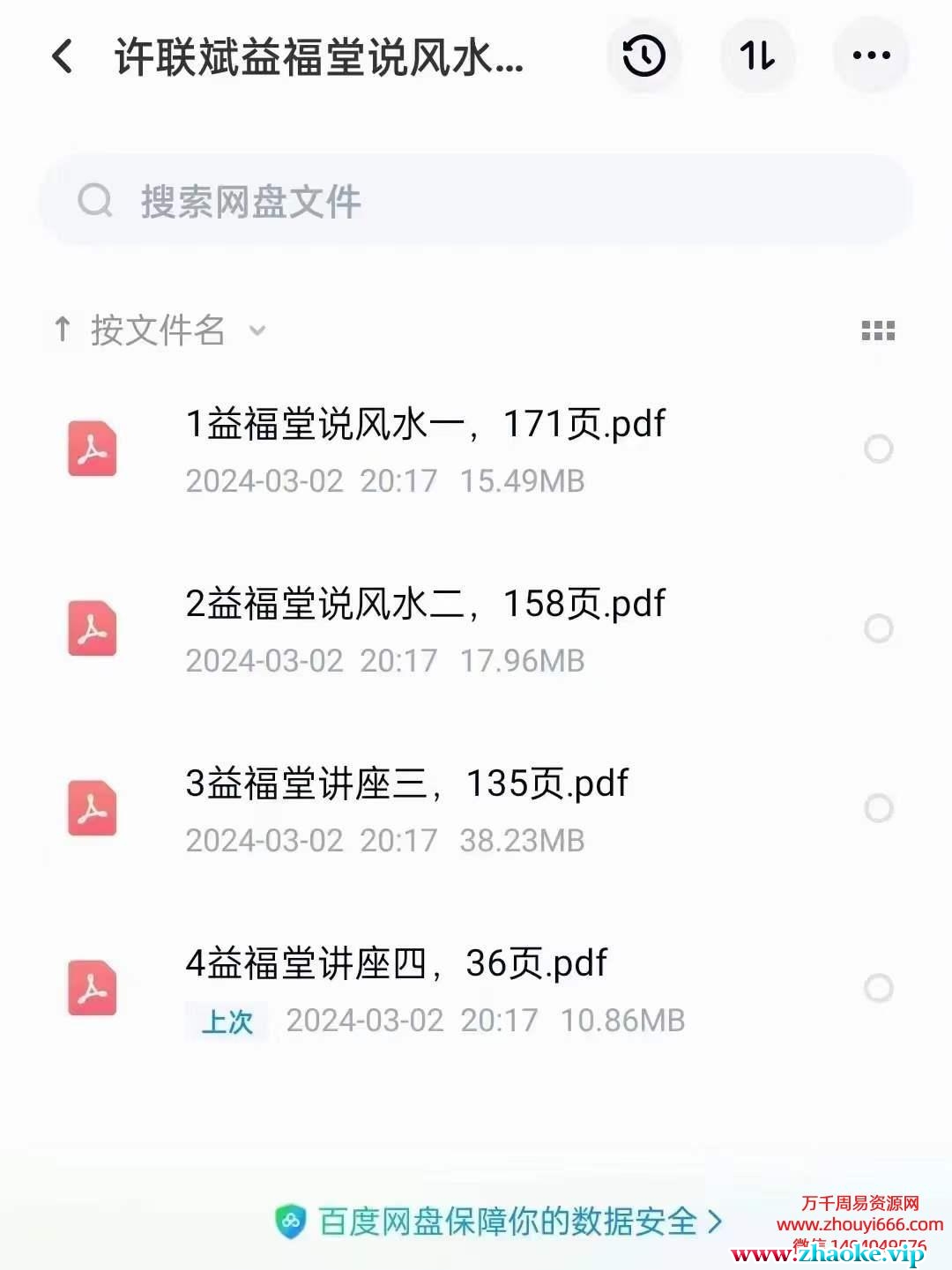Select the 3益福堂讲座三 file circle
The height and width of the screenshot is (1270, 952).
878,808
